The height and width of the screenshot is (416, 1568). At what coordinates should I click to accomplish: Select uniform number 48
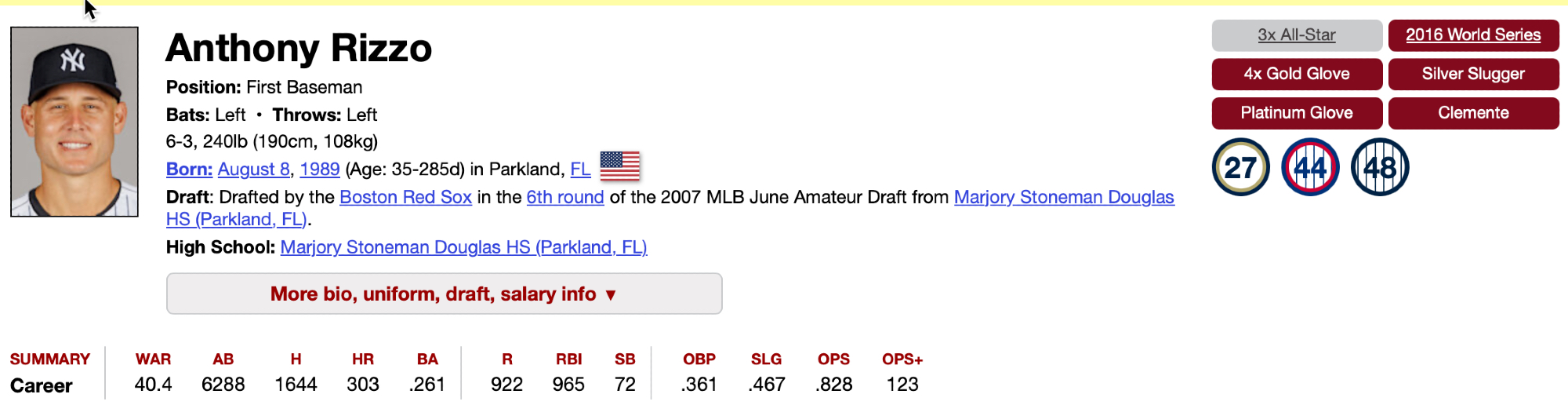pyautogui.click(x=1380, y=167)
